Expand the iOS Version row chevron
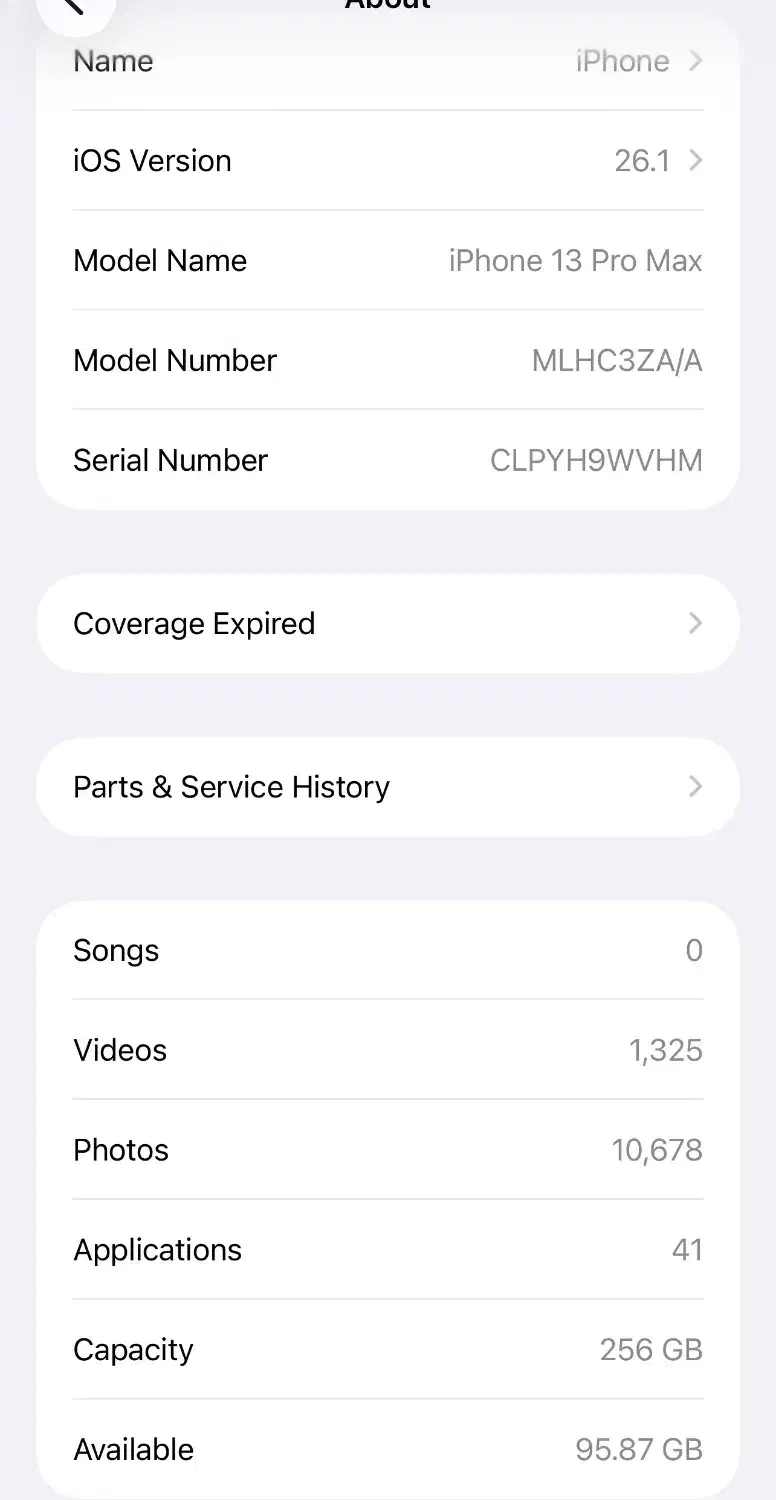This screenshot has width=776, height=1500. [695, 160]
